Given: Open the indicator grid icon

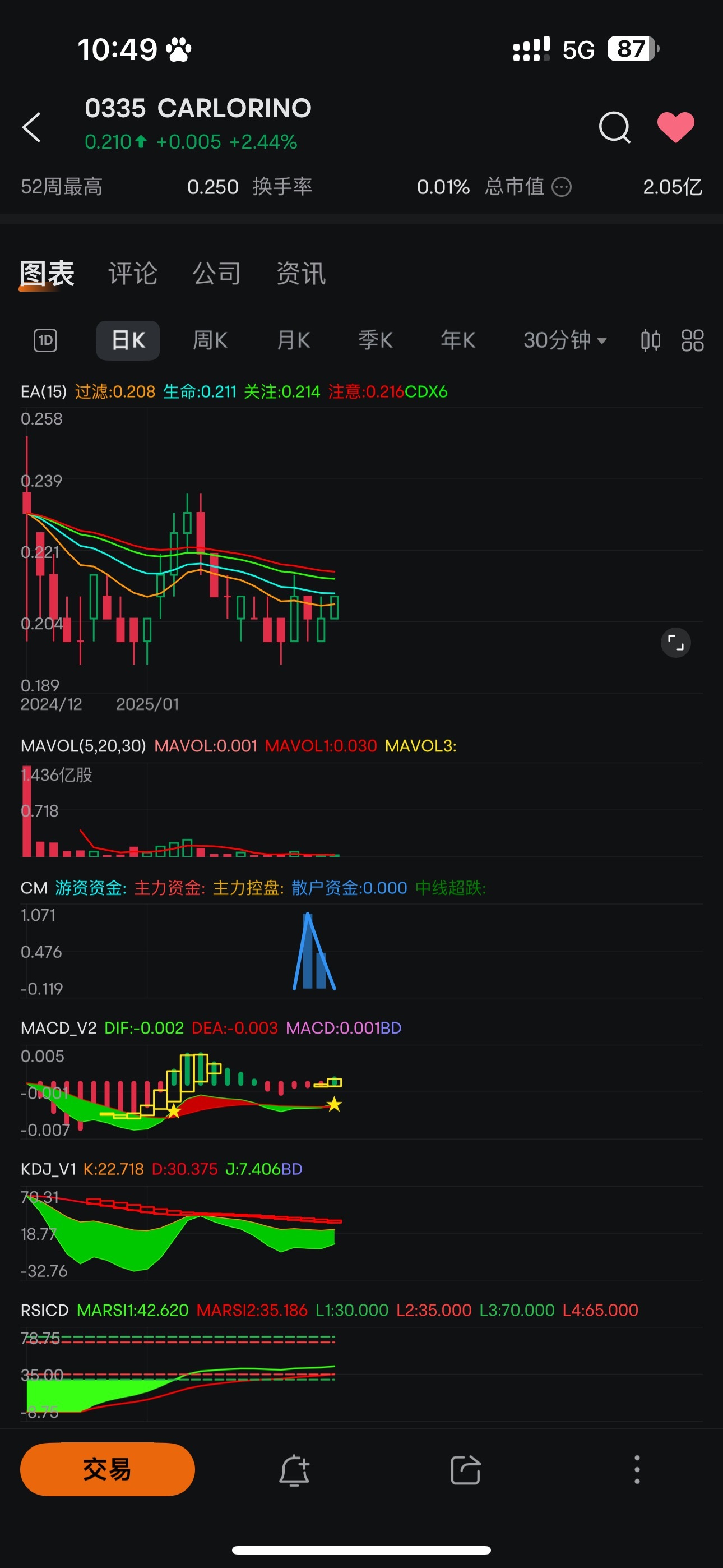Looking at the screenshot, I should pyautogui.click(x=692, y=340).
